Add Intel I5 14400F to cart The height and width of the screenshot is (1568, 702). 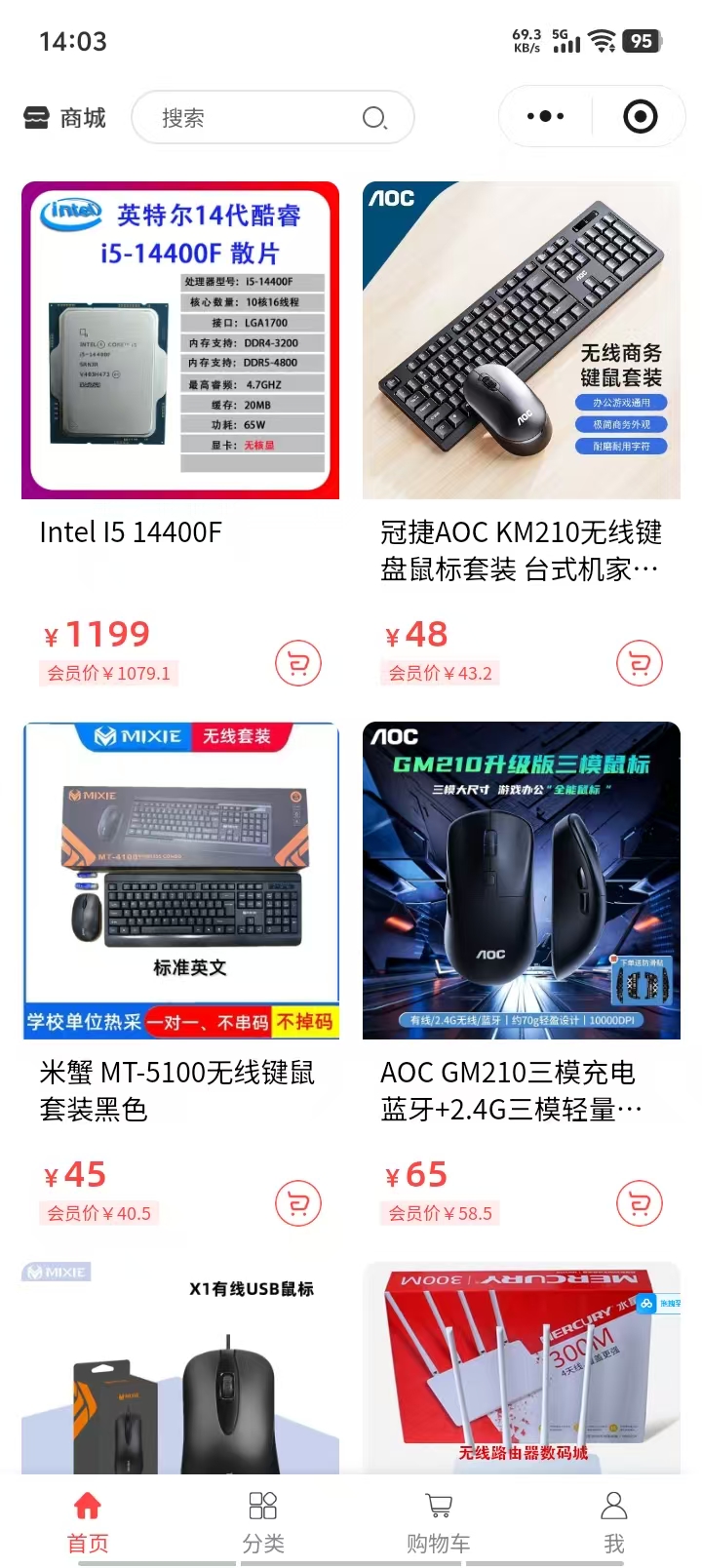tap(298, 664)
